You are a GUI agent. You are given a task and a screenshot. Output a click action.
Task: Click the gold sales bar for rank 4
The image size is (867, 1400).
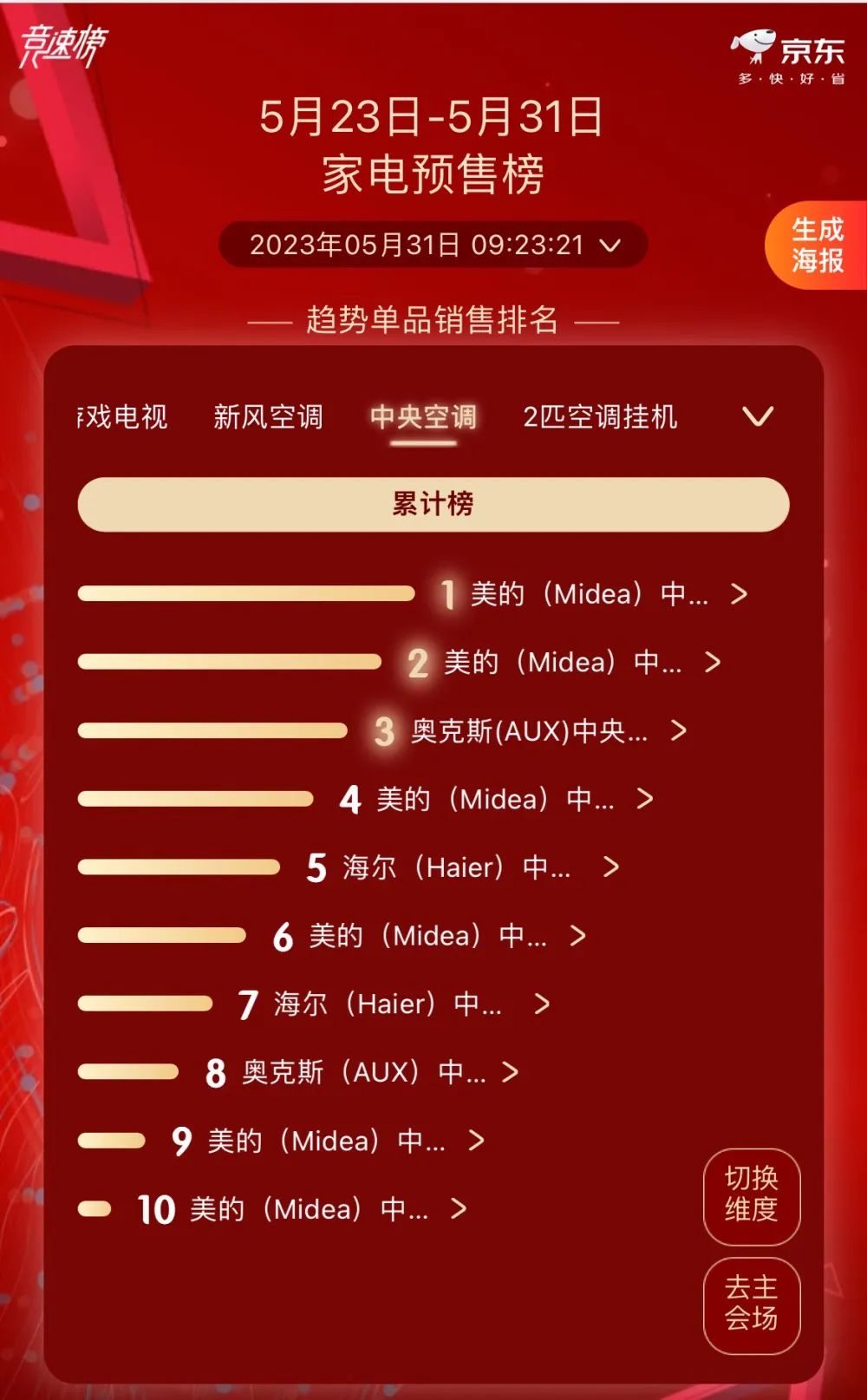tap(195, 799)
